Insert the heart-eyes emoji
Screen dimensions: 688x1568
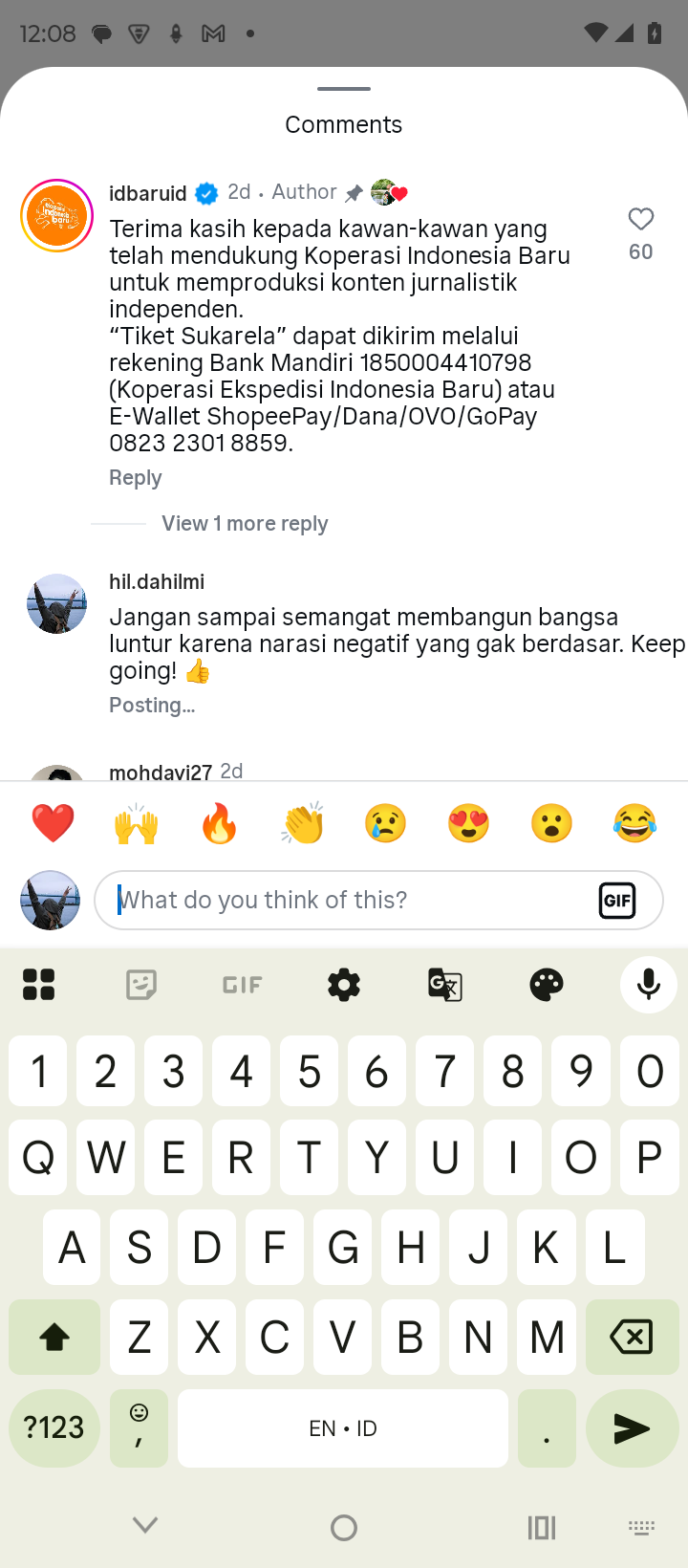point(468,823)
